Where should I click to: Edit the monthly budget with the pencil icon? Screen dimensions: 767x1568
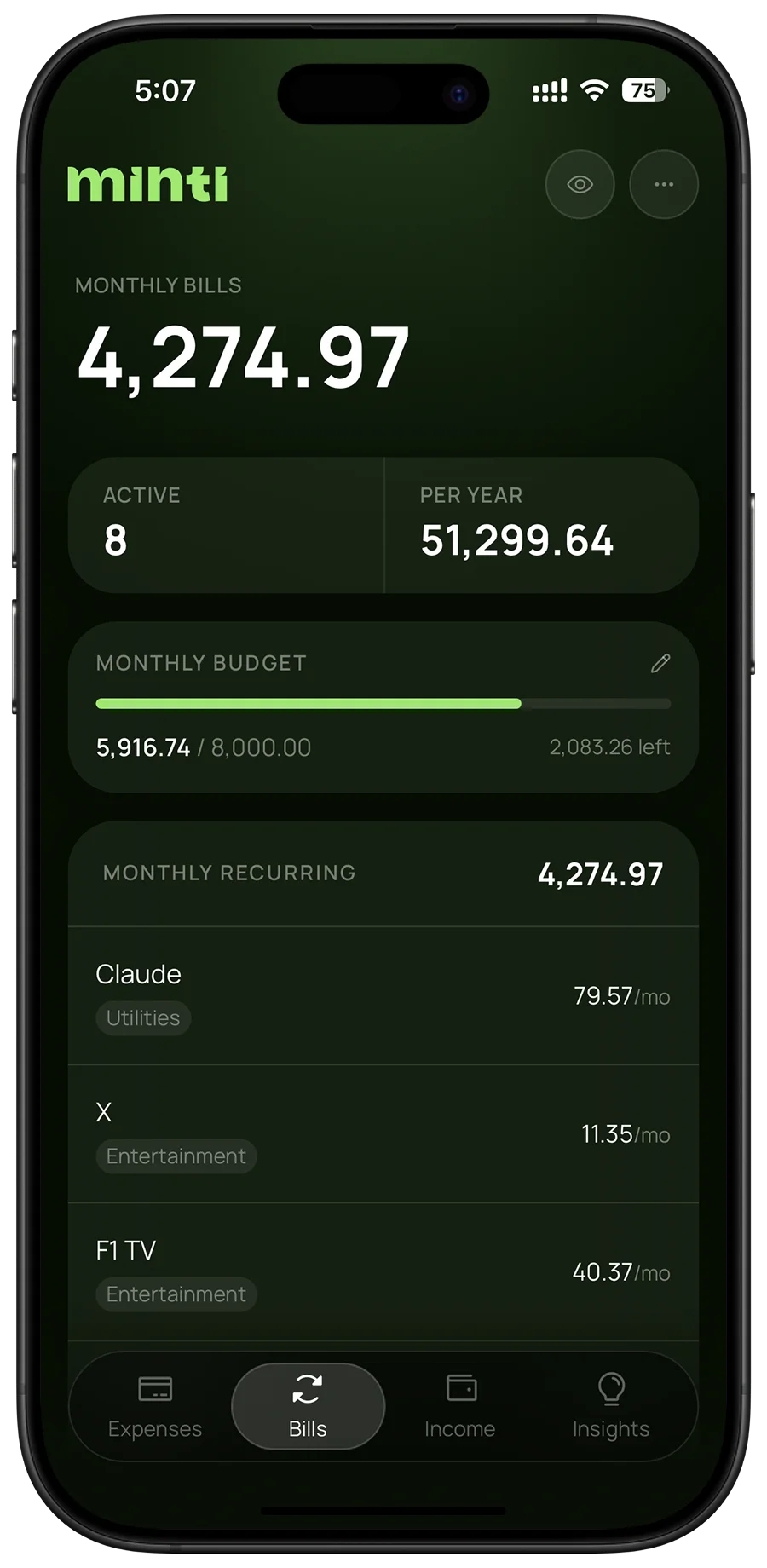coord(660,663)
